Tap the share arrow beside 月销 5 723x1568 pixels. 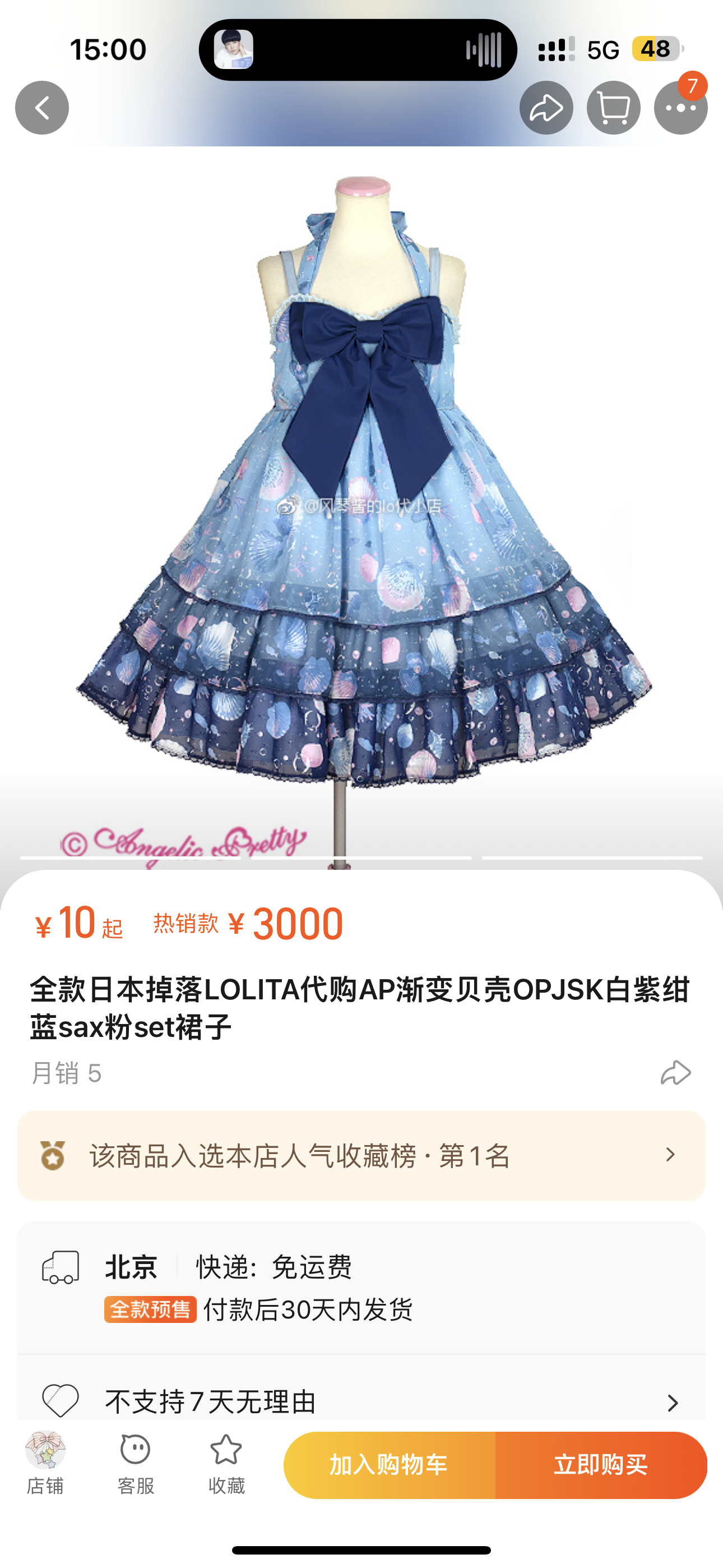click(675, 1072)
